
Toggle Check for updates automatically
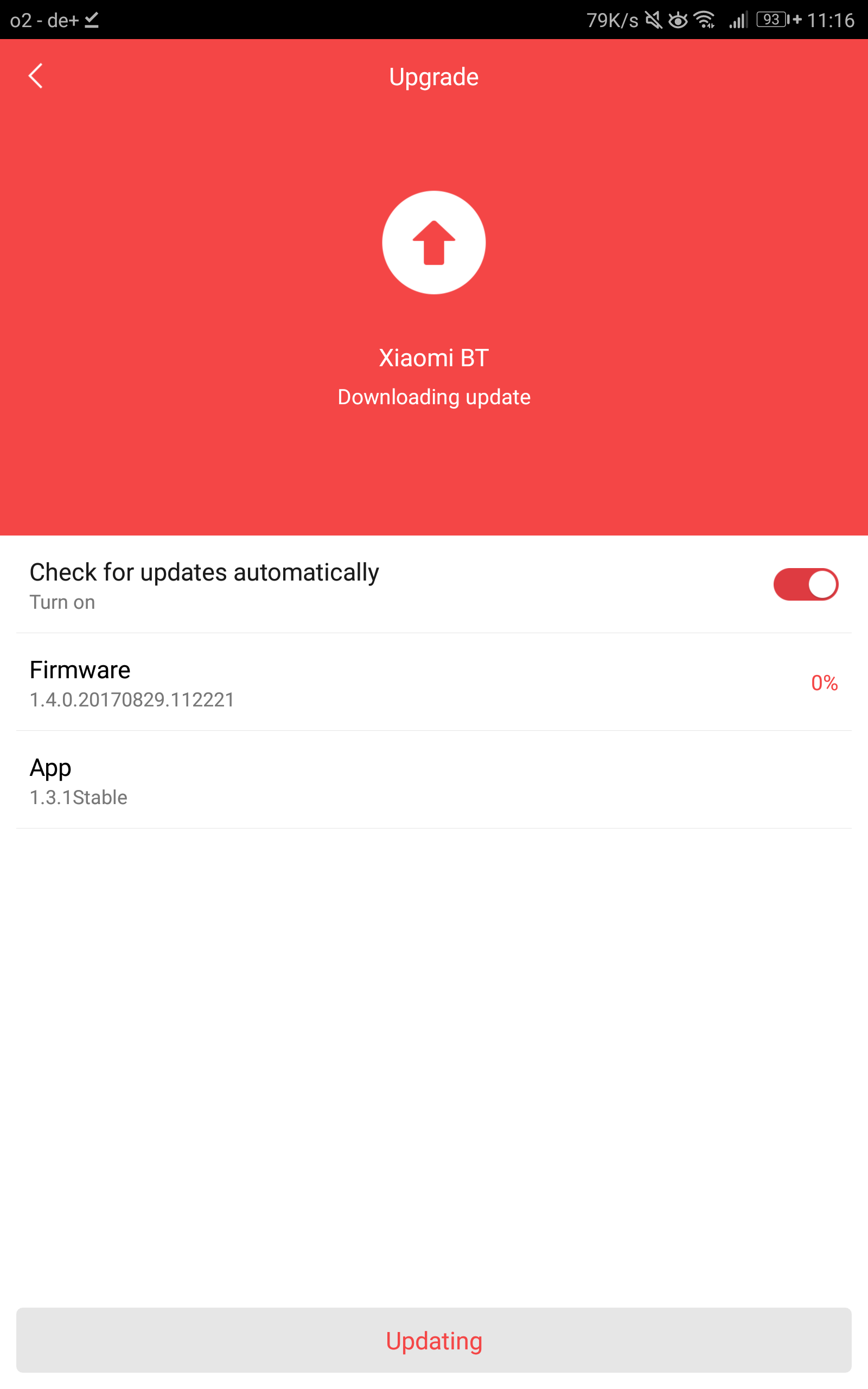tap(805, 584)
